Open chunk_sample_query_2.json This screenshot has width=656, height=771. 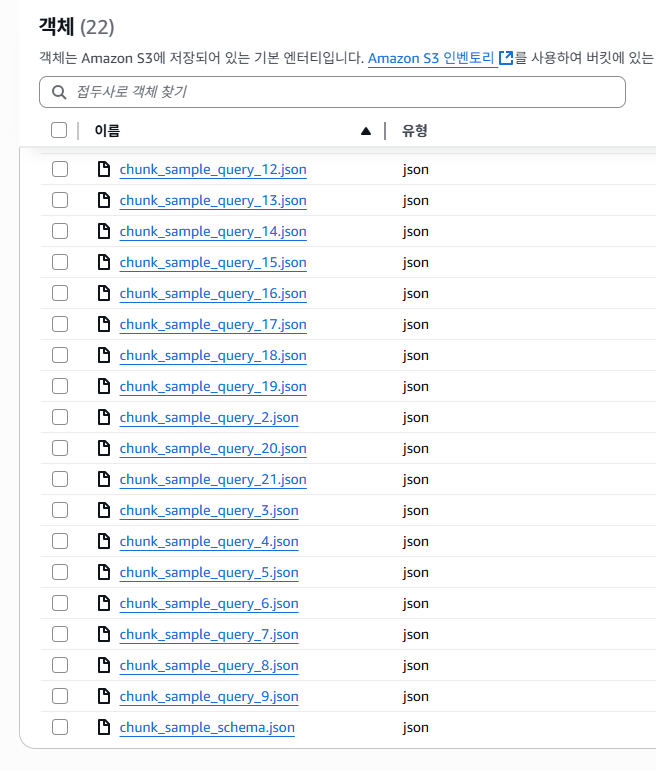(208, 417)
